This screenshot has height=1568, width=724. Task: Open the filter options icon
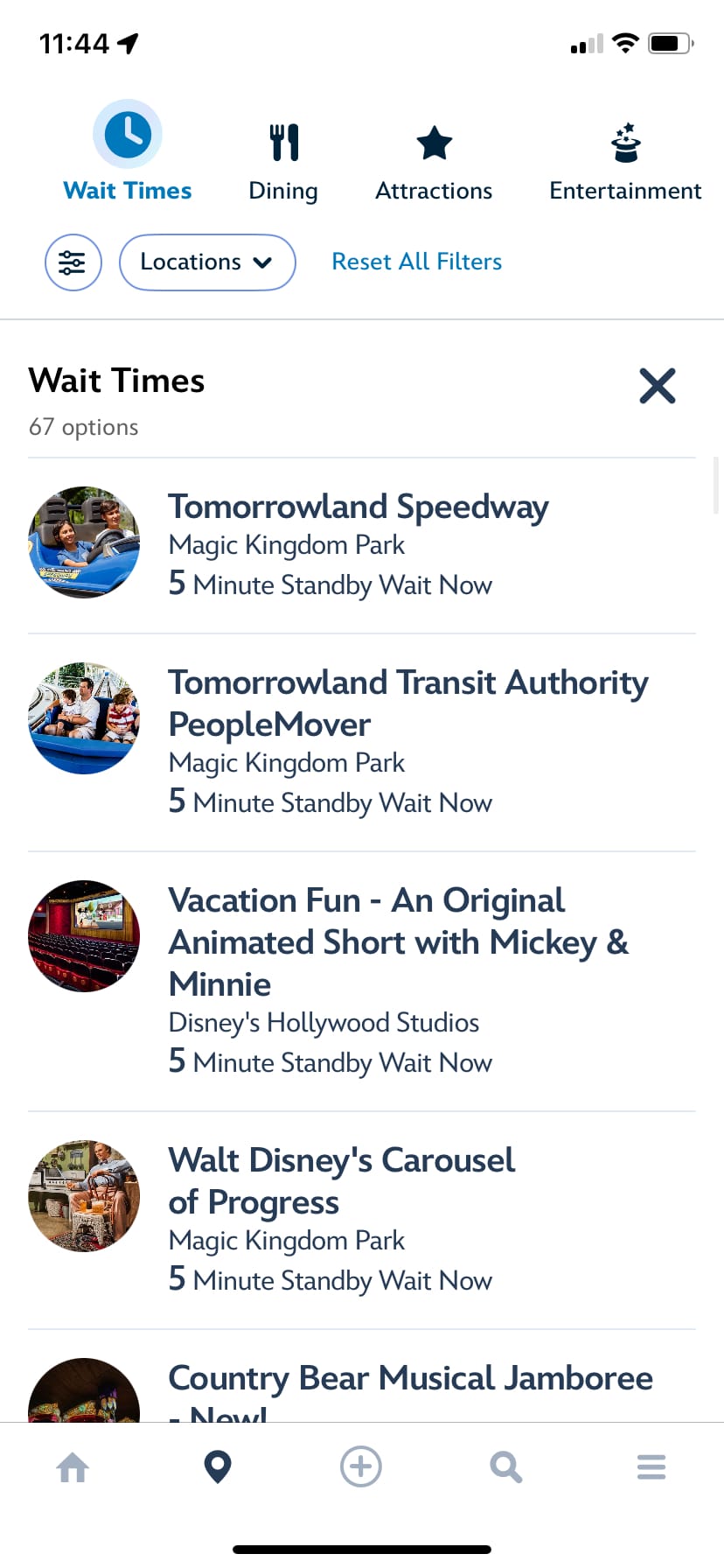73,262
